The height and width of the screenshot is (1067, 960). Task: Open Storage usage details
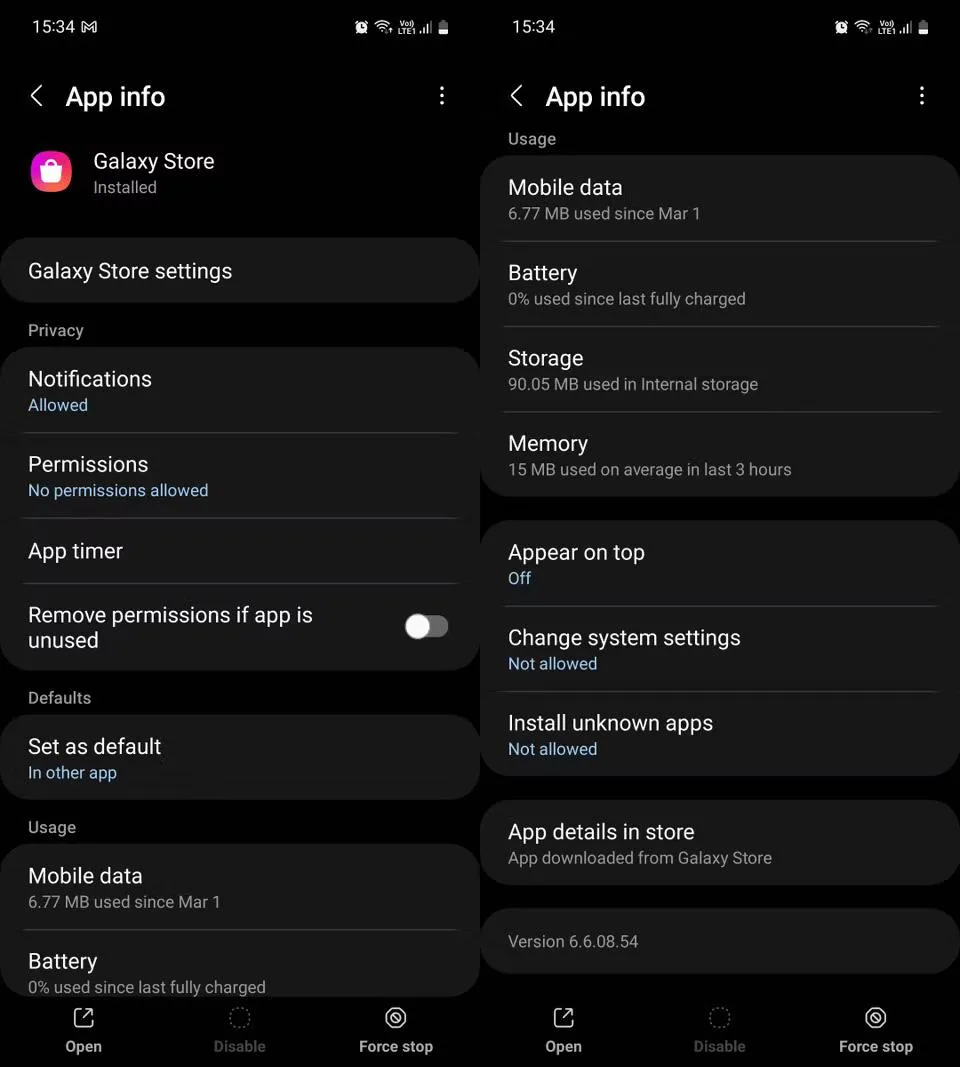coord(720,369)
